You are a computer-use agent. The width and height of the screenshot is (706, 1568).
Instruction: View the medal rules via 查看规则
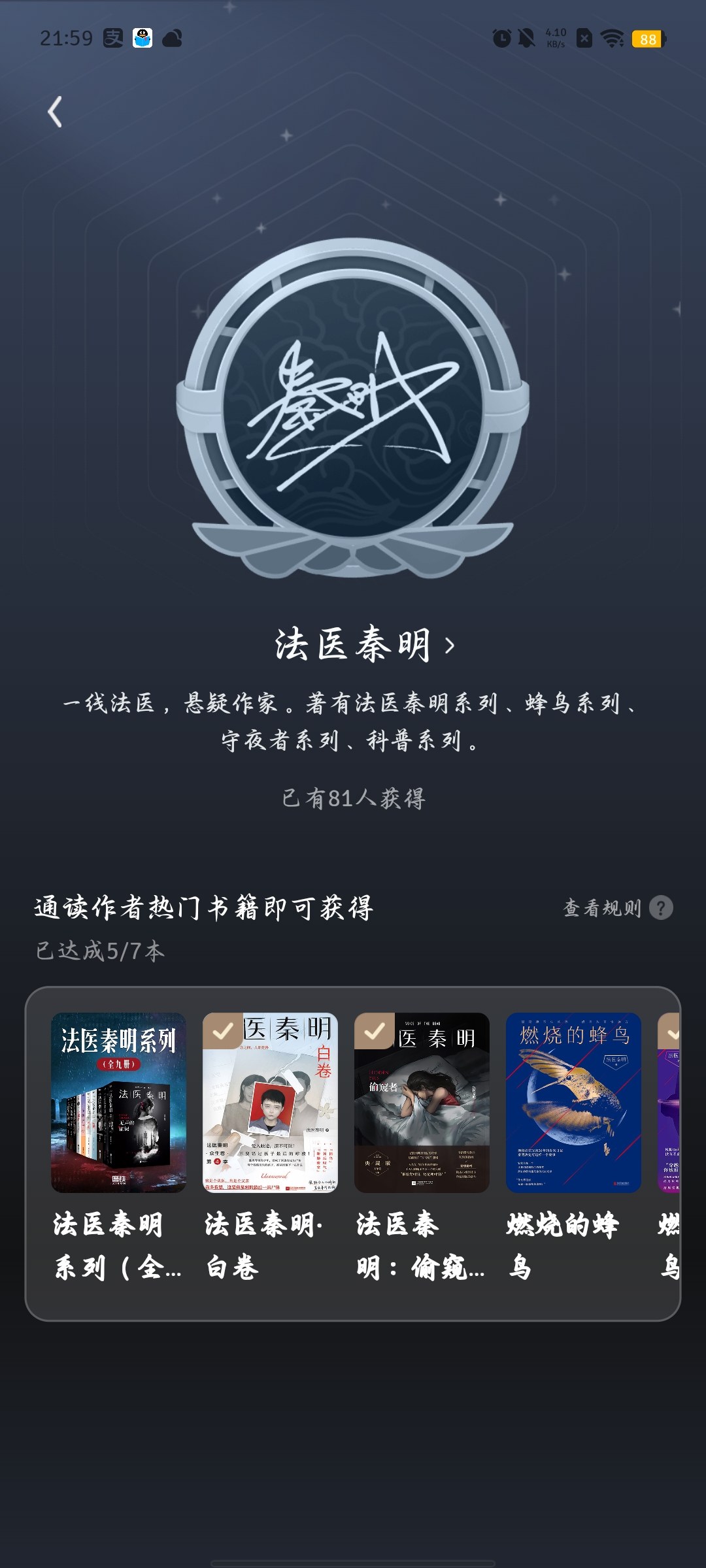point(618,907)
